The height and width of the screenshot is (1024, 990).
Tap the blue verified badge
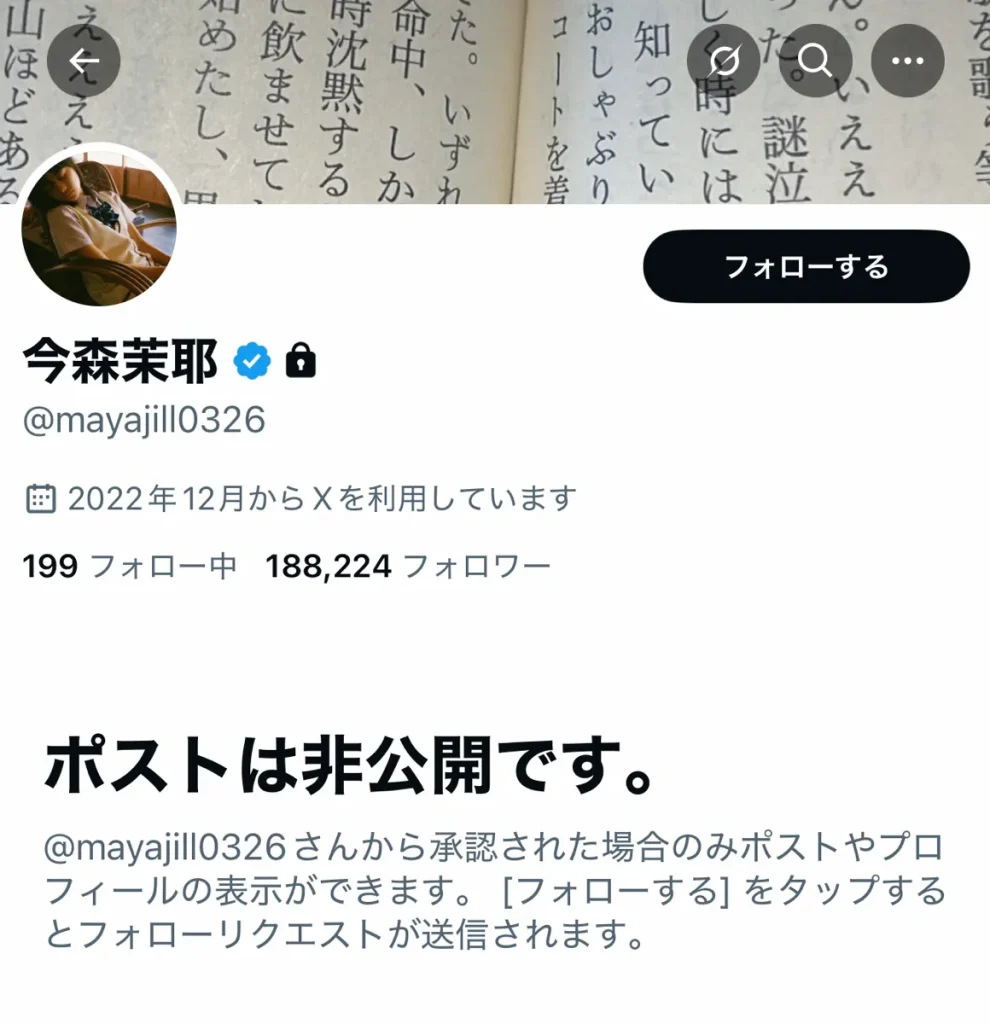click(x=252, y=362)
